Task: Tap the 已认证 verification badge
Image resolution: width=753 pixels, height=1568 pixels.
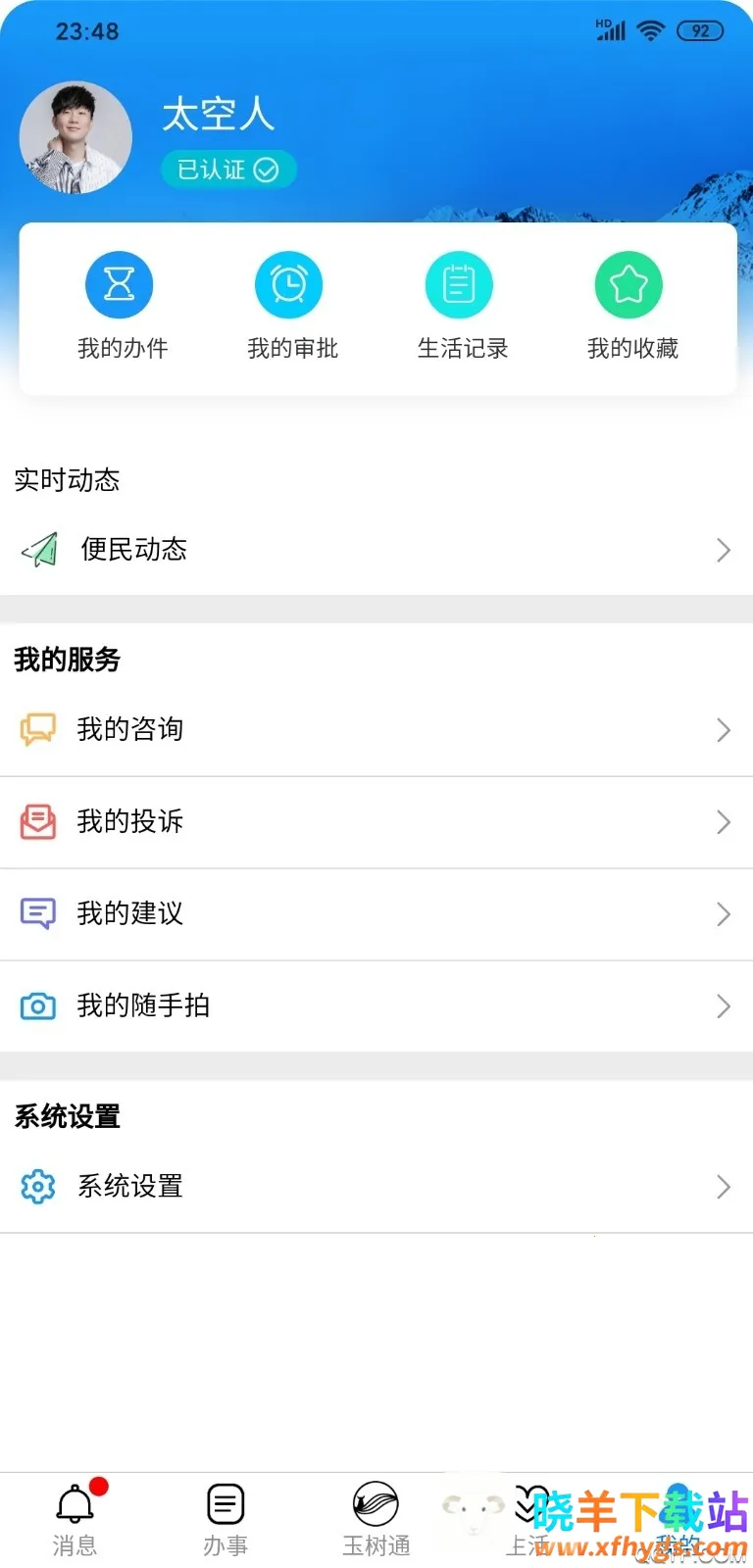Action: (x=227, y=170)
